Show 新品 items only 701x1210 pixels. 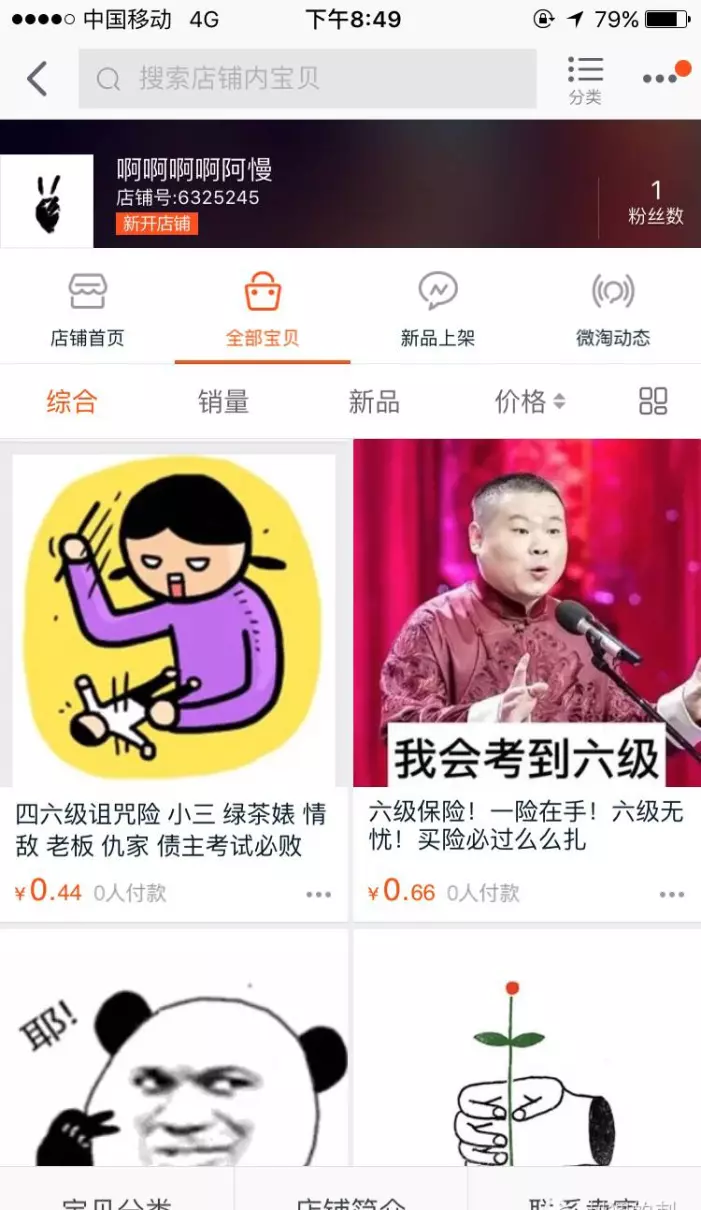374,402
